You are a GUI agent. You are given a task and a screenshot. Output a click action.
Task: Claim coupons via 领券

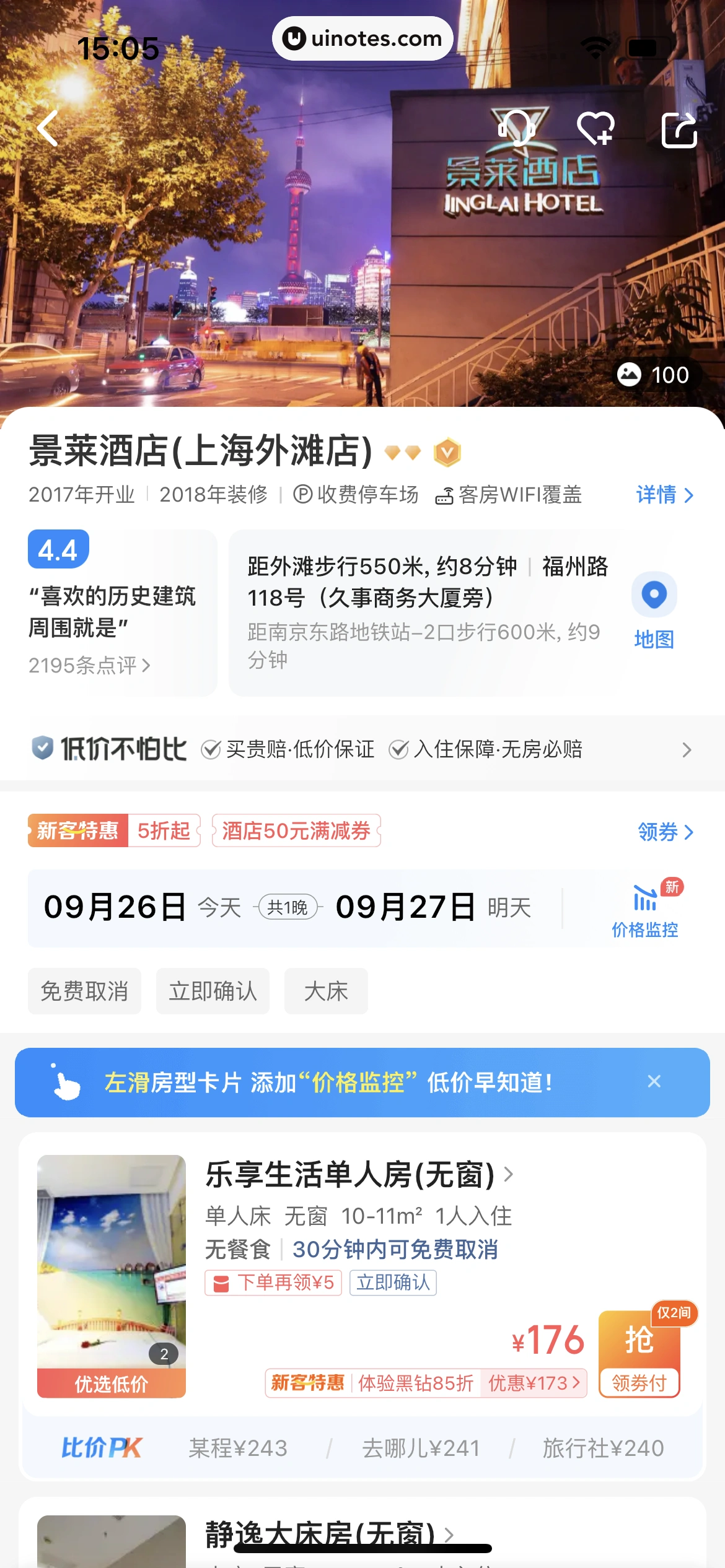click(x=665, y=832)
